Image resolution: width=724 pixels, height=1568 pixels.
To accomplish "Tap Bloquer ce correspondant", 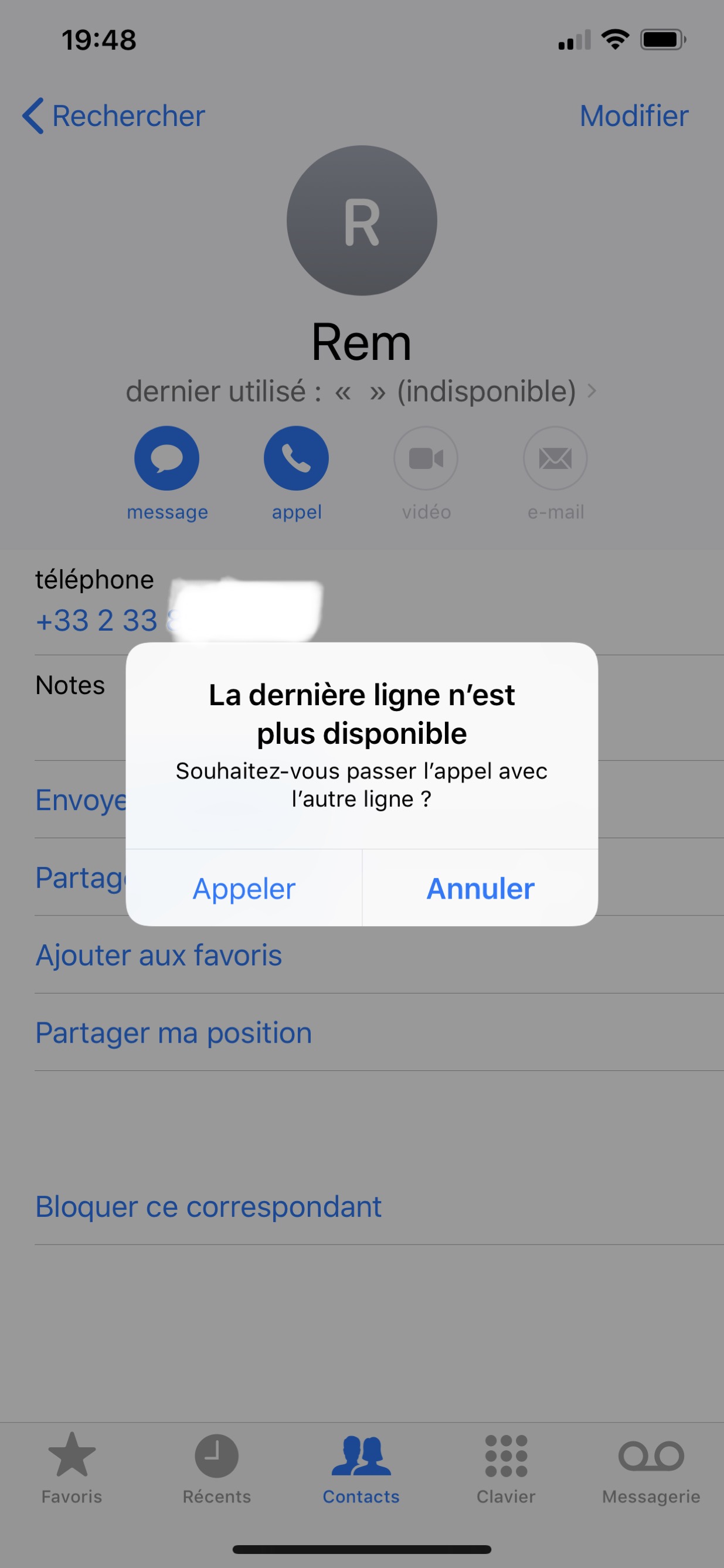I will click(x=208, y=1206).
